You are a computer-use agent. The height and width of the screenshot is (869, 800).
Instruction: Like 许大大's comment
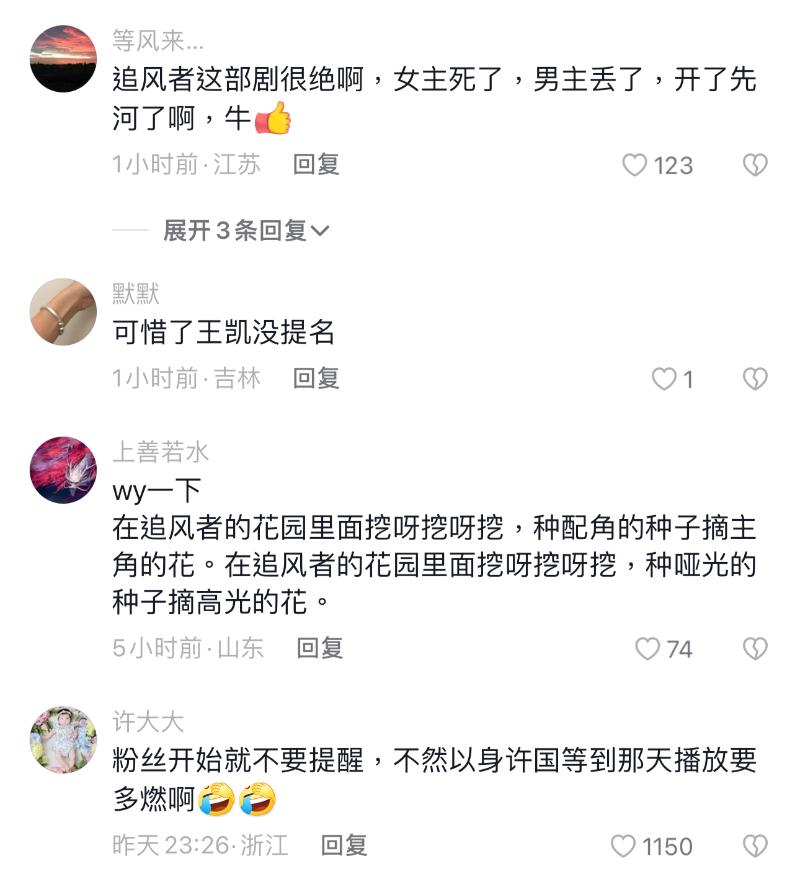(x=623, y=847)
